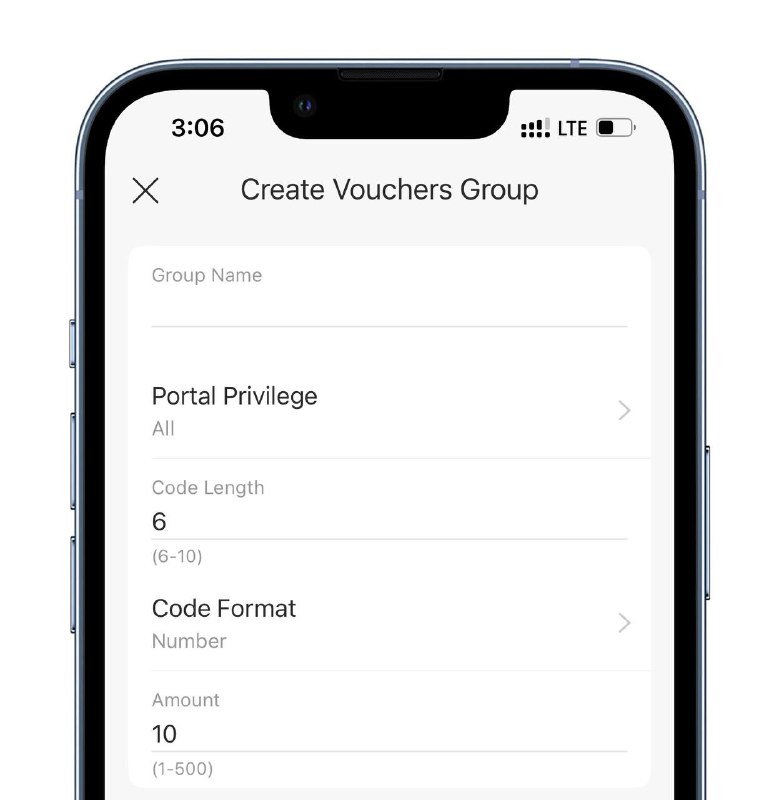Image resolution: width=779 pixels, height=800 pixels.
Task: Close the Create Vouchers Group screen
Action: tap(146, 191)
